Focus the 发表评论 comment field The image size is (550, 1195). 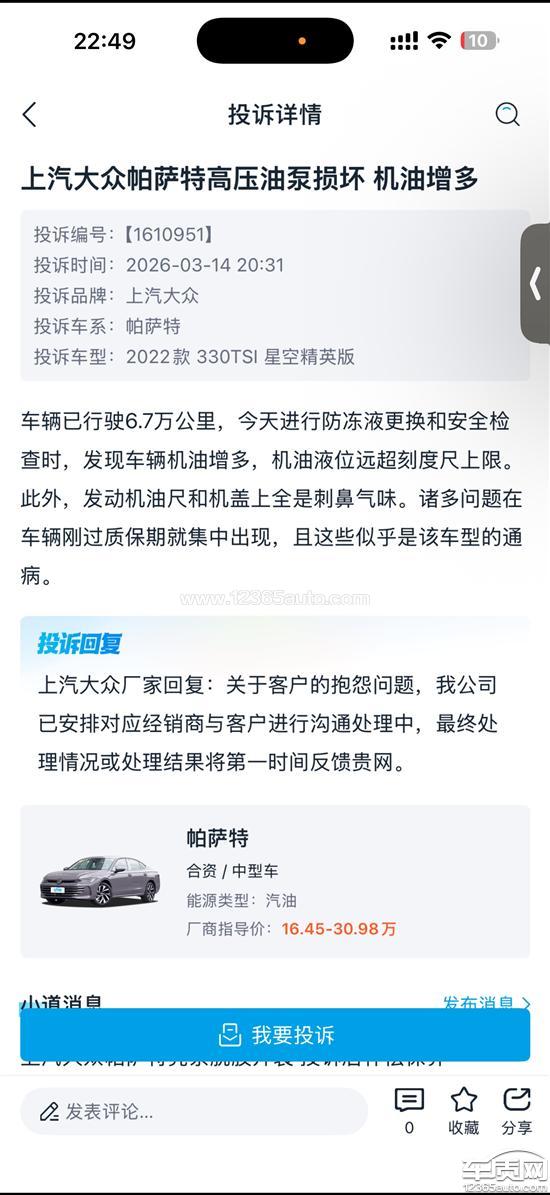[193, 1111]
